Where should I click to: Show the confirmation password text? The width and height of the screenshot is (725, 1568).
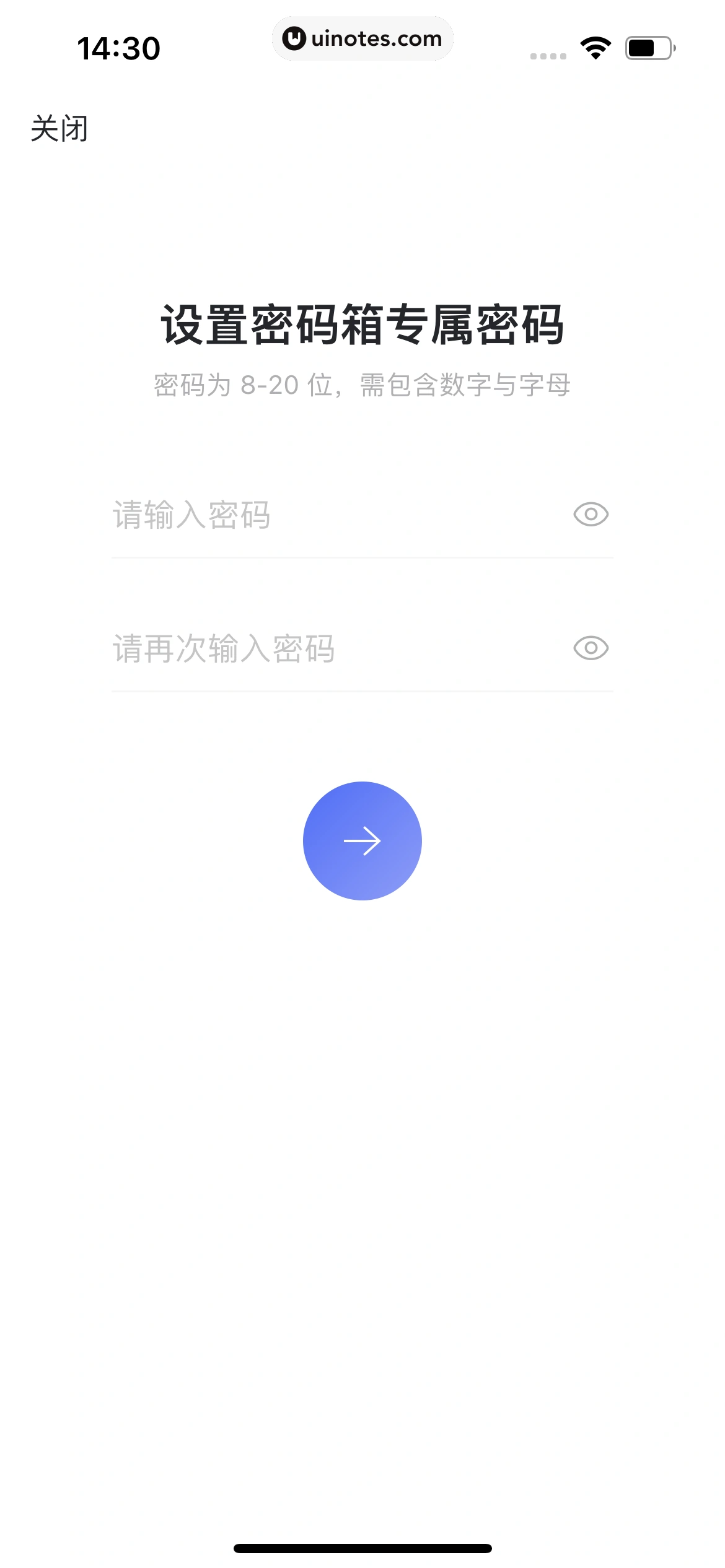click(x=592, y=647)
